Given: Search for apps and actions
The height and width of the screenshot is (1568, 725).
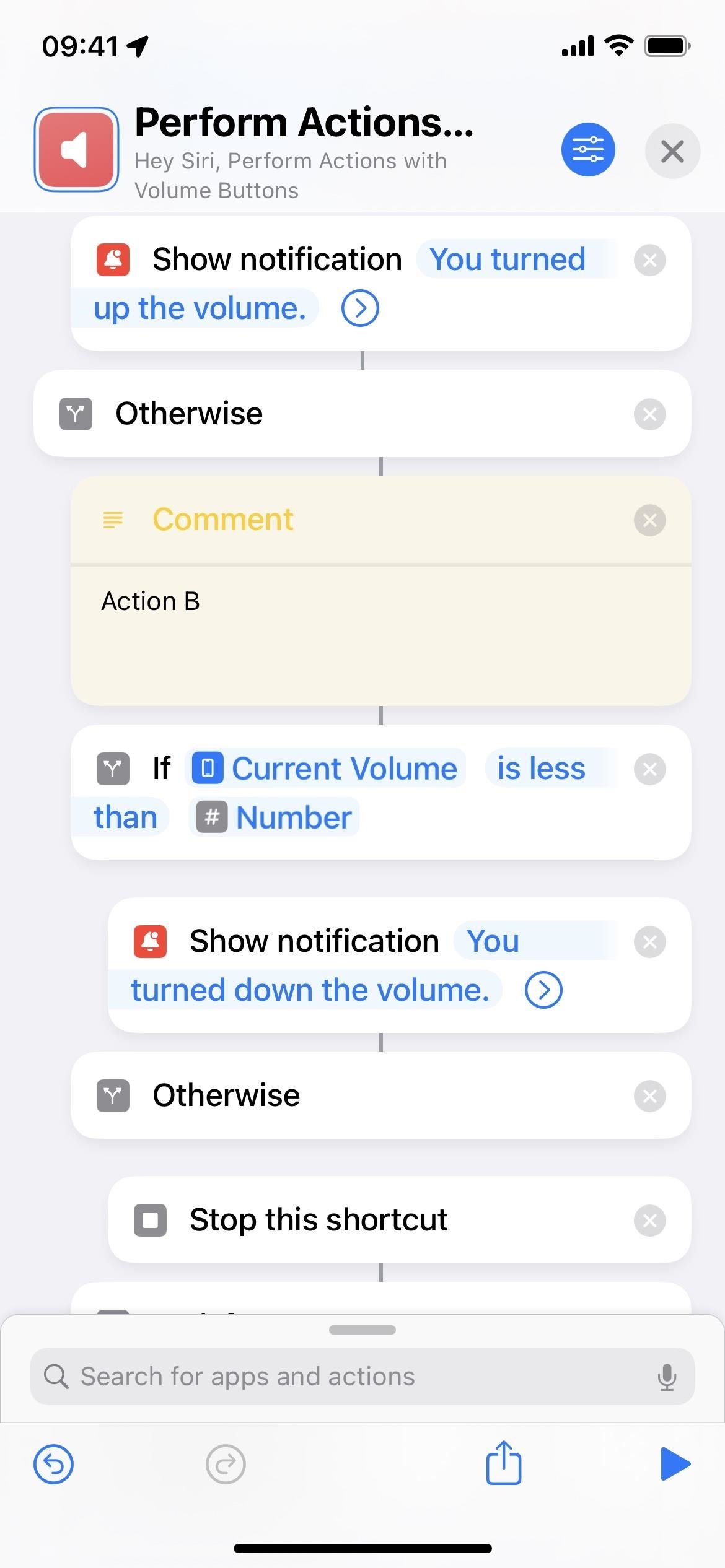Looking at the screenshot, I should click(362, 1377).
